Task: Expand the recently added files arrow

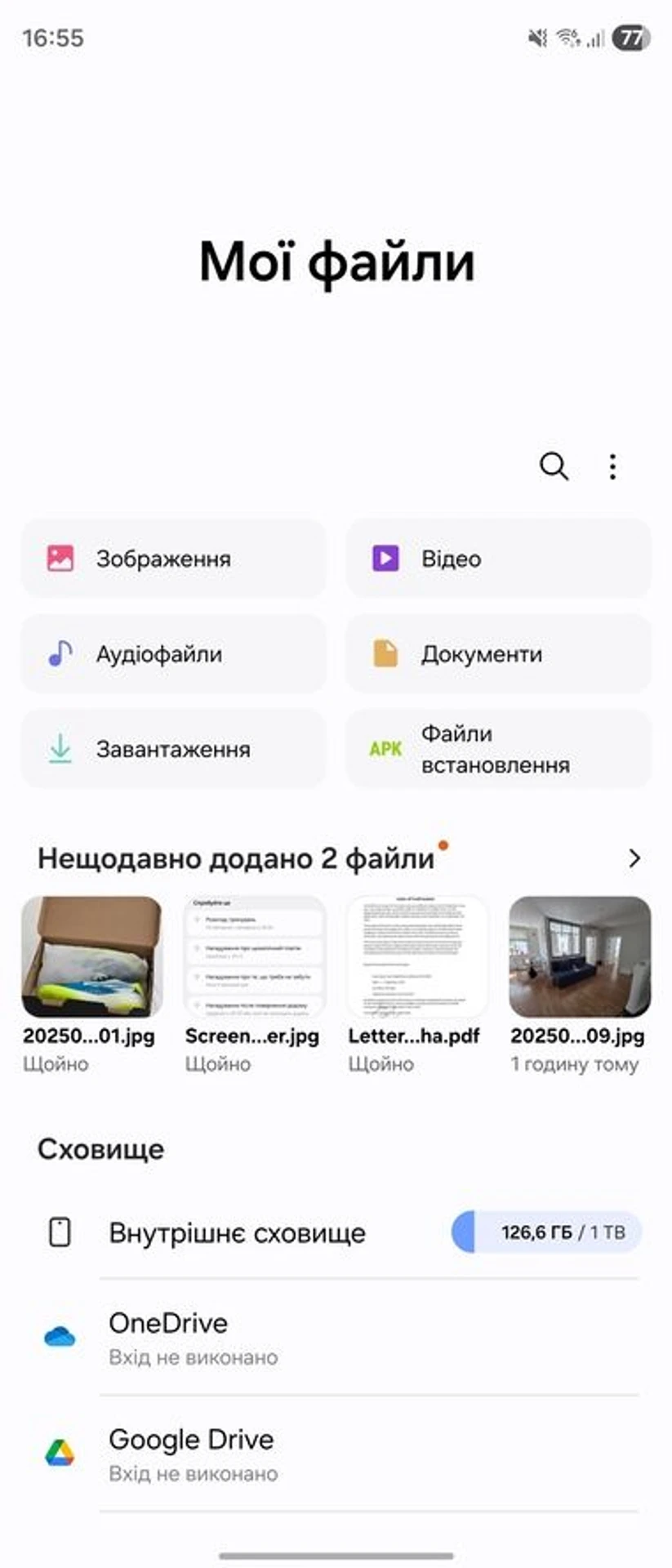Action: click(634, 858)
